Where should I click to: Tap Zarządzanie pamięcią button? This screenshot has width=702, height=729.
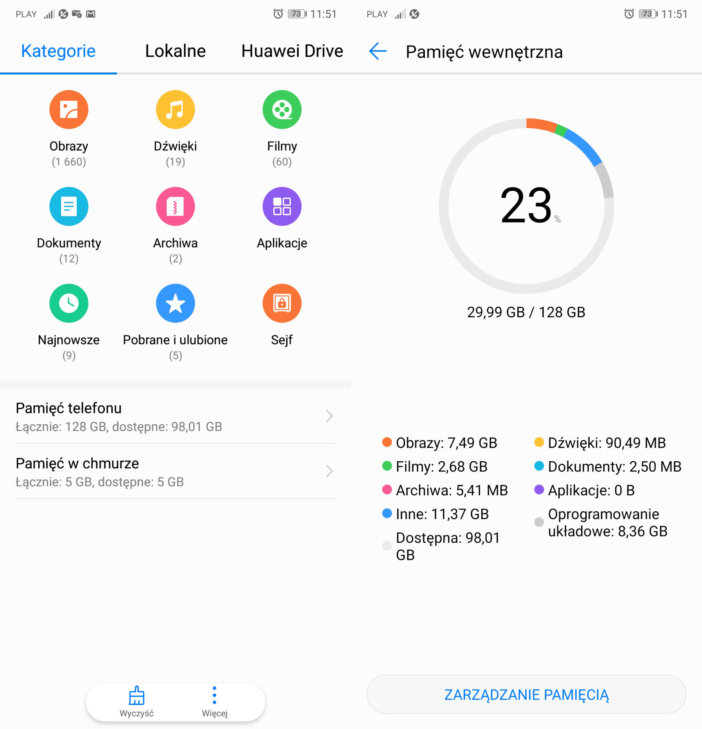tap(526, 694)
